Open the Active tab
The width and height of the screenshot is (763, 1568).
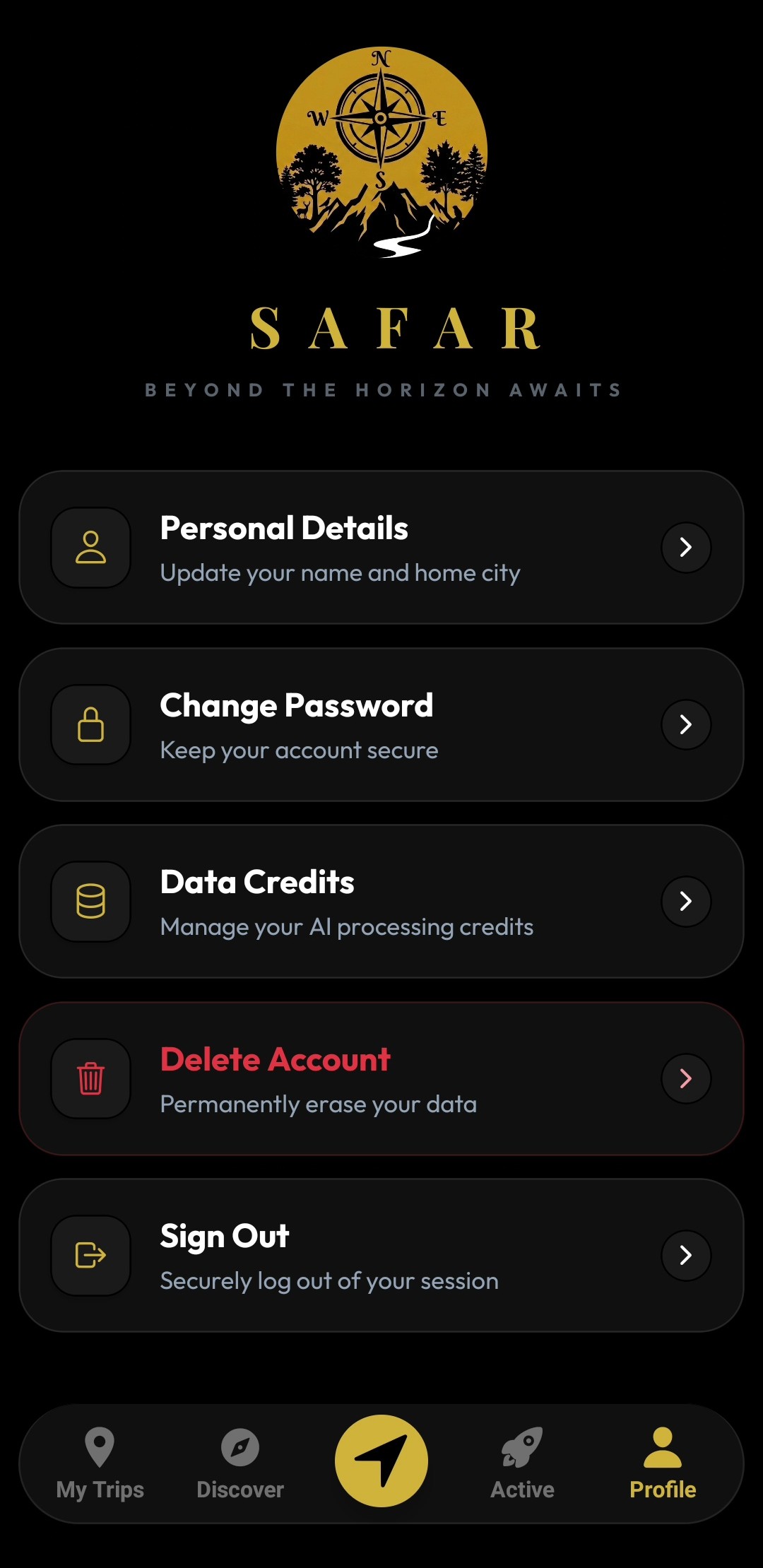click(522, 1463)
